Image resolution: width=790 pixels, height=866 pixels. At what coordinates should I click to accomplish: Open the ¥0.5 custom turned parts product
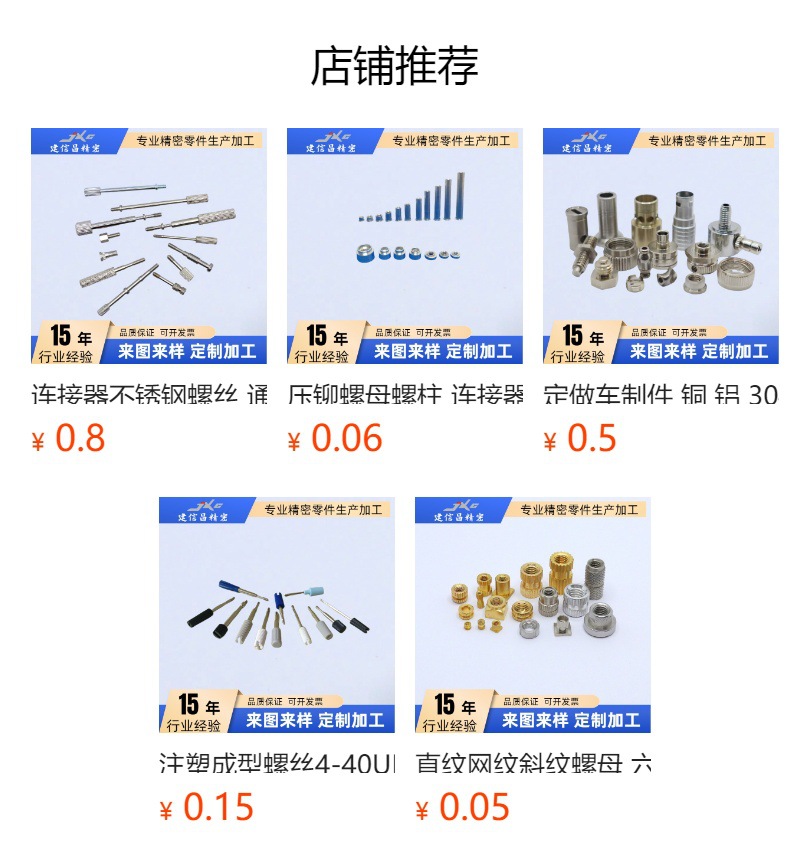(x=660, y=246)
